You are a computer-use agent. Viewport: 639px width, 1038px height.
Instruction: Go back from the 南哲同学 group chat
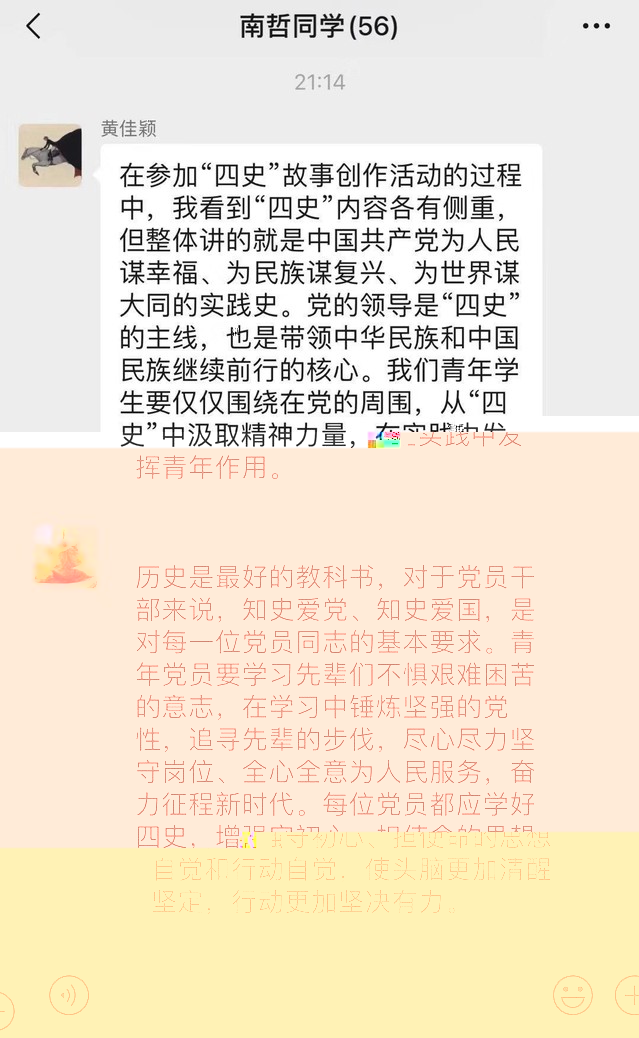pos(33,27)
